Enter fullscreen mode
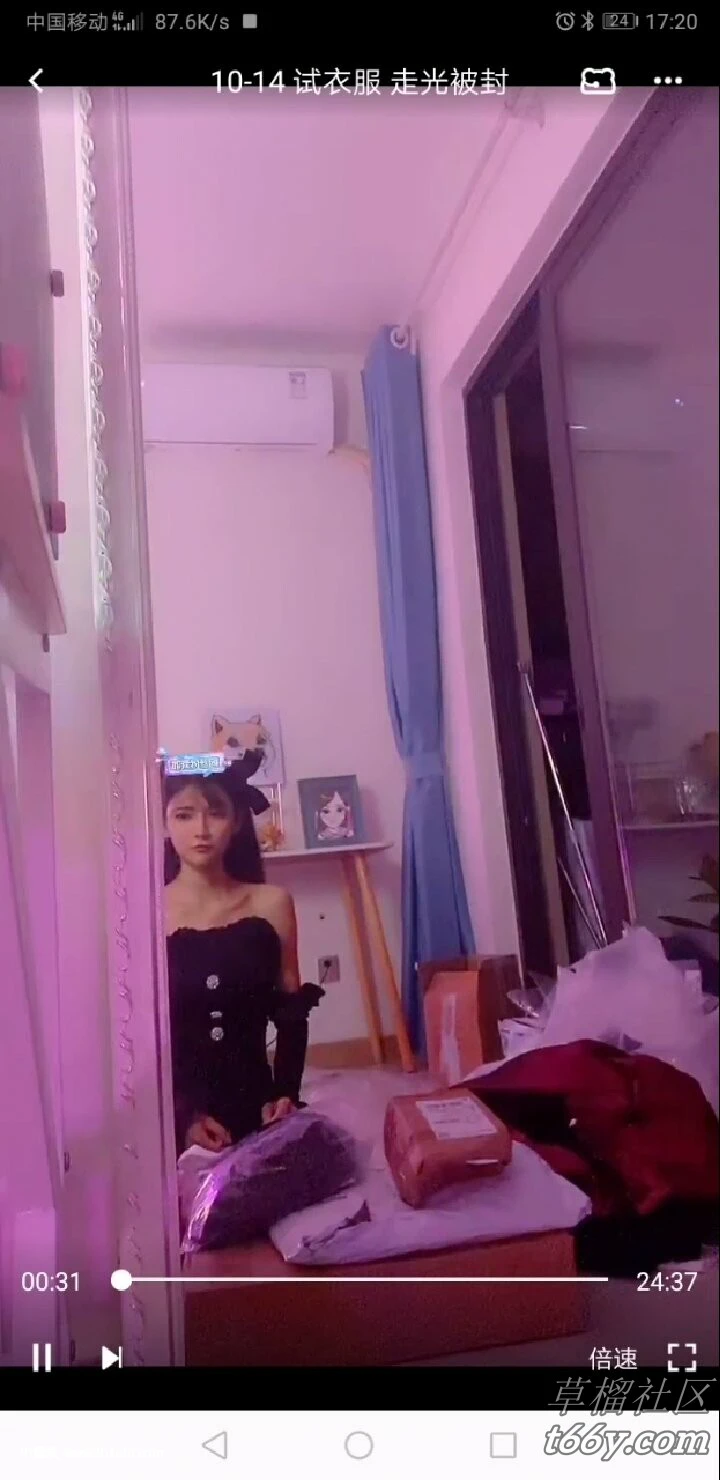The height and width of the screenshot is (1480, 720). click(x=682, y=1357)
